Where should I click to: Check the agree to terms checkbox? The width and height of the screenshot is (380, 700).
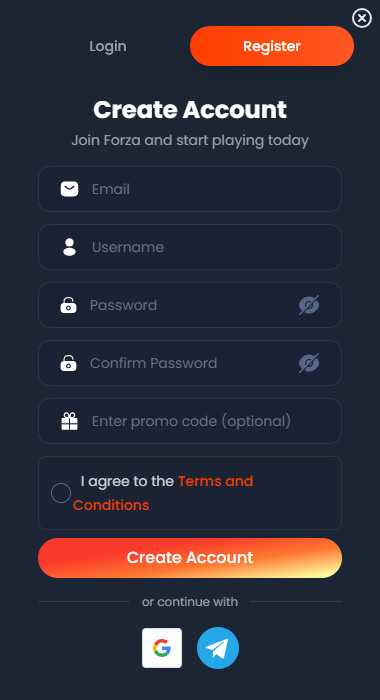[61, 493]
